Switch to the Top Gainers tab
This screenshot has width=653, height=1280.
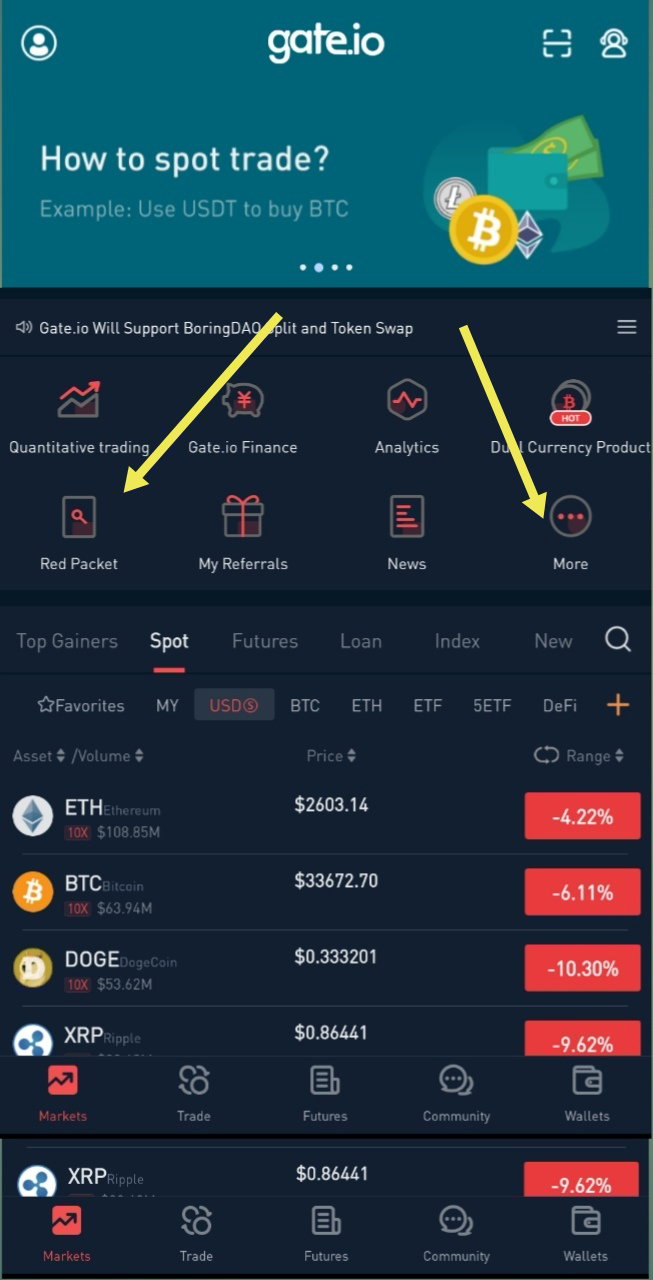(x=67, y=641)
